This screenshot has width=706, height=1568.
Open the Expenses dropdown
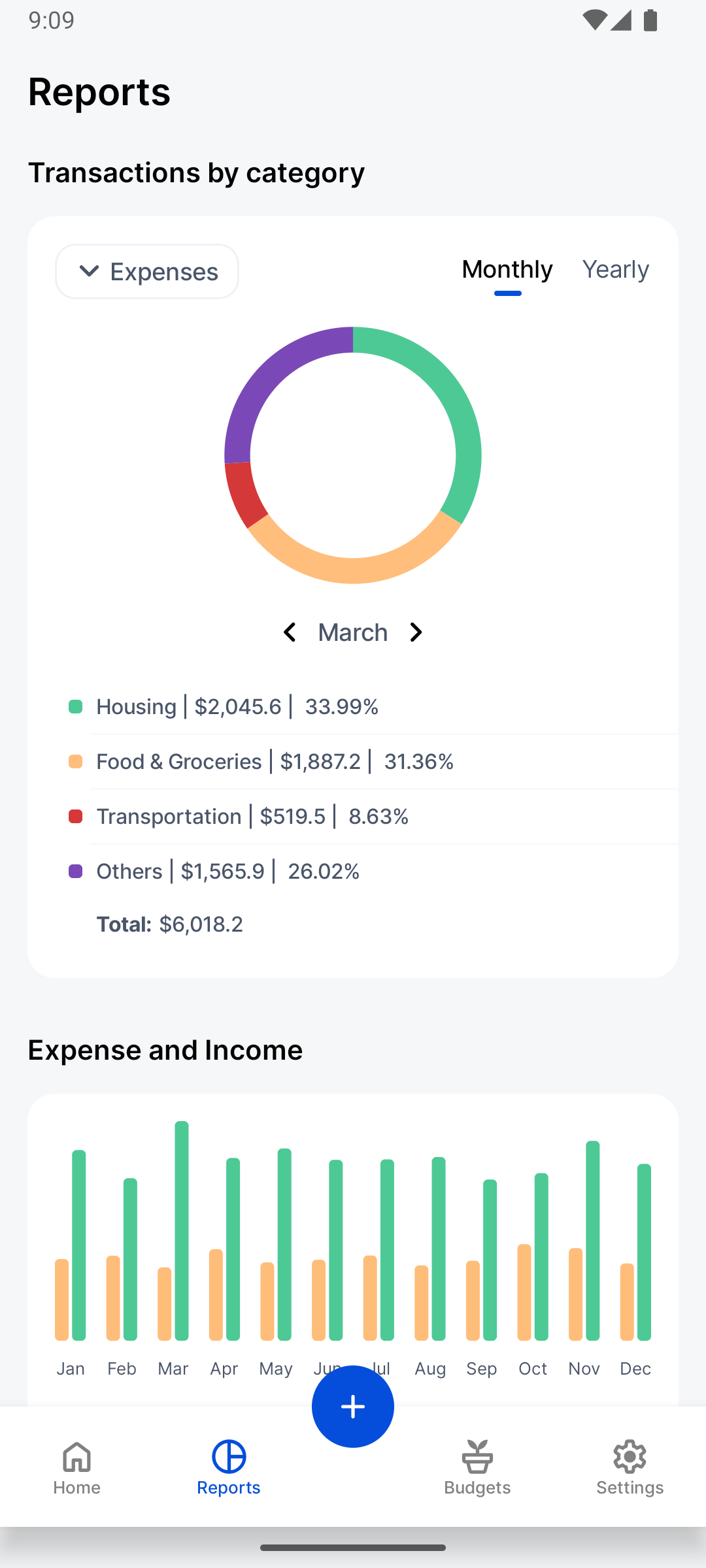pyautogui.click(x=147, y=271)
